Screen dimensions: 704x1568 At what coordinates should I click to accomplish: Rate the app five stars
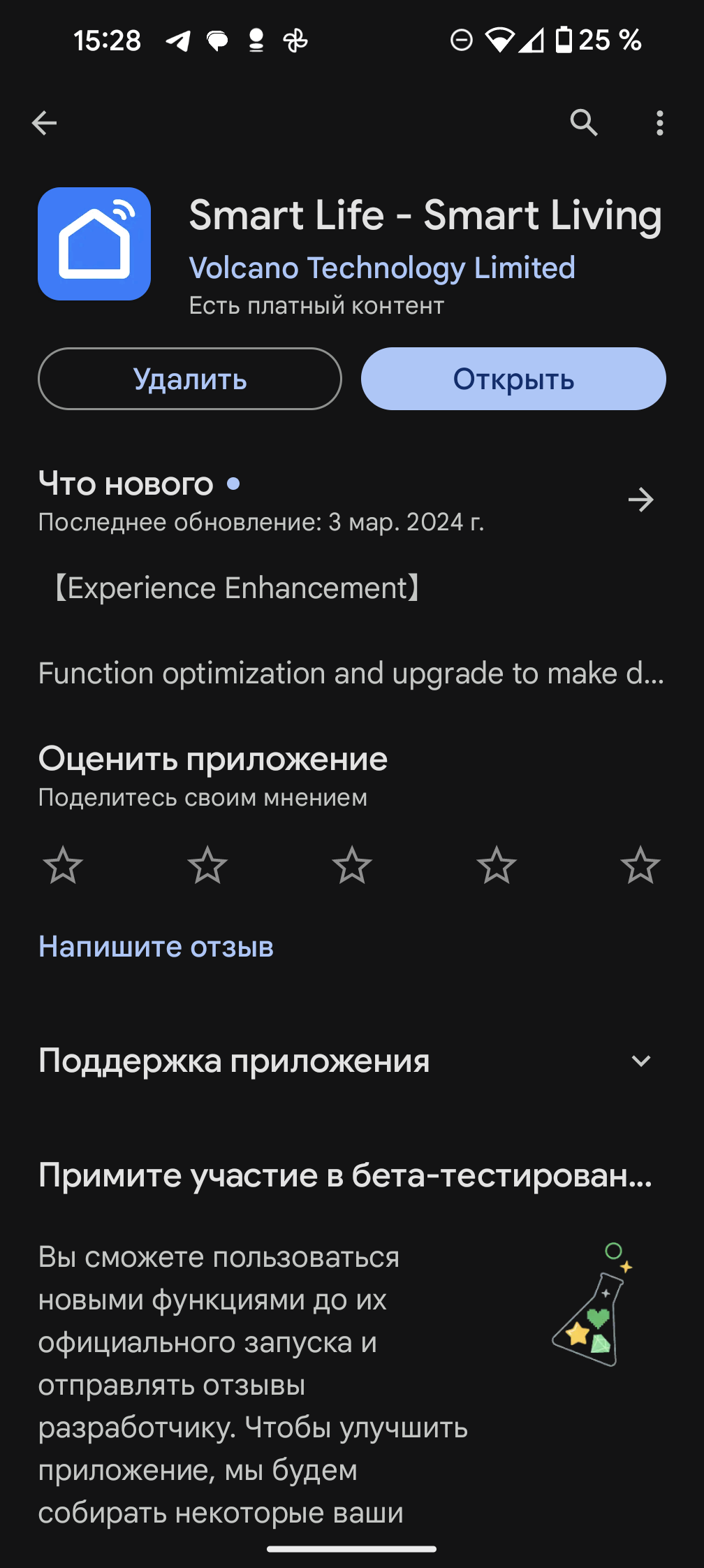(640, 865)
